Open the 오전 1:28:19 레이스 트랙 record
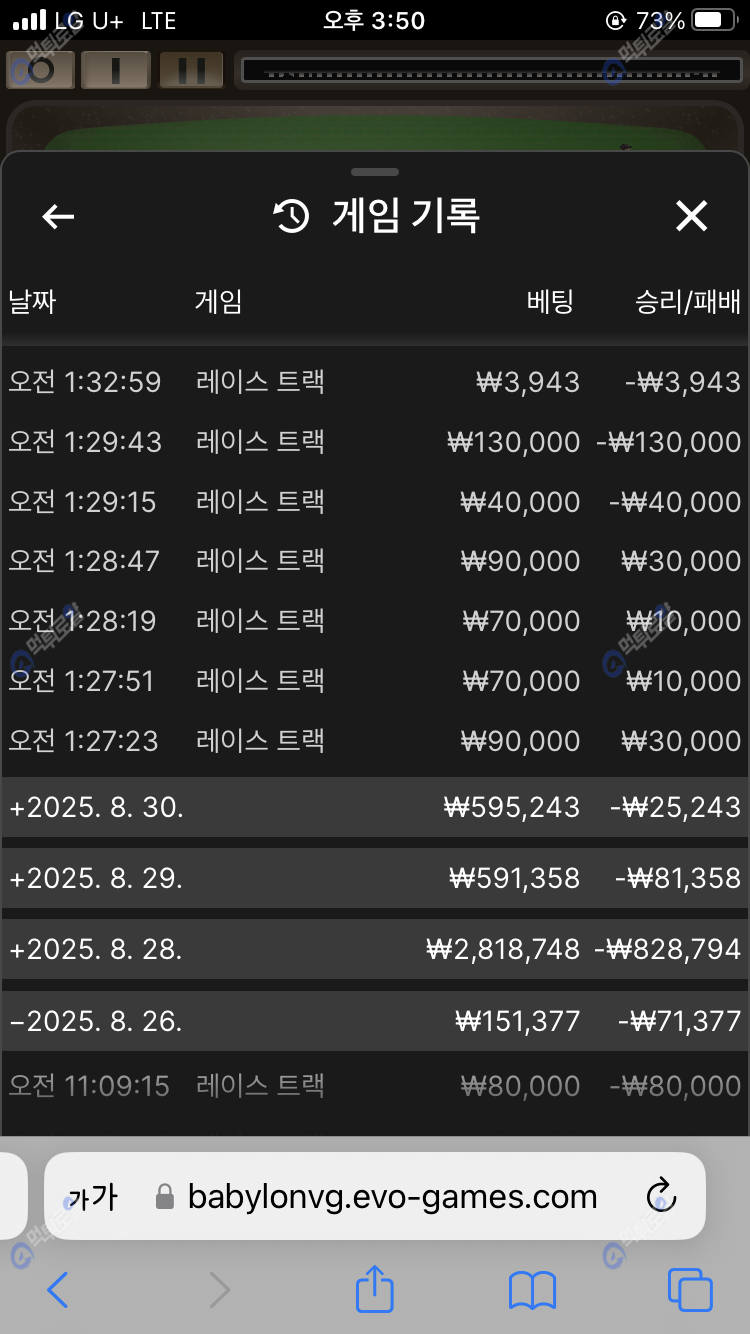 tap(375, 621)
